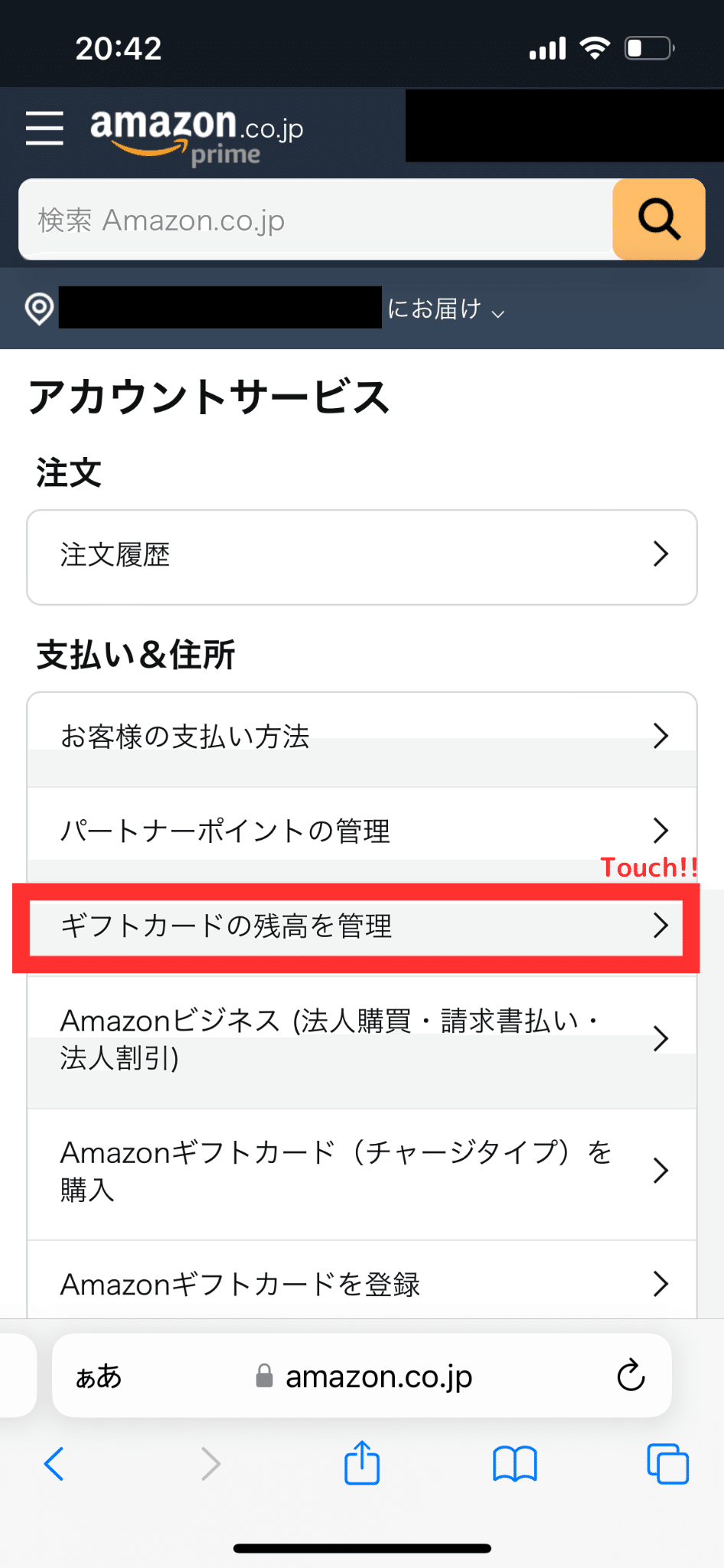Image resolution: width=724 pixels, height=1568 pixels.
Task: Tap the Amazon.co.jp search field
Action: tap(316, 220)
